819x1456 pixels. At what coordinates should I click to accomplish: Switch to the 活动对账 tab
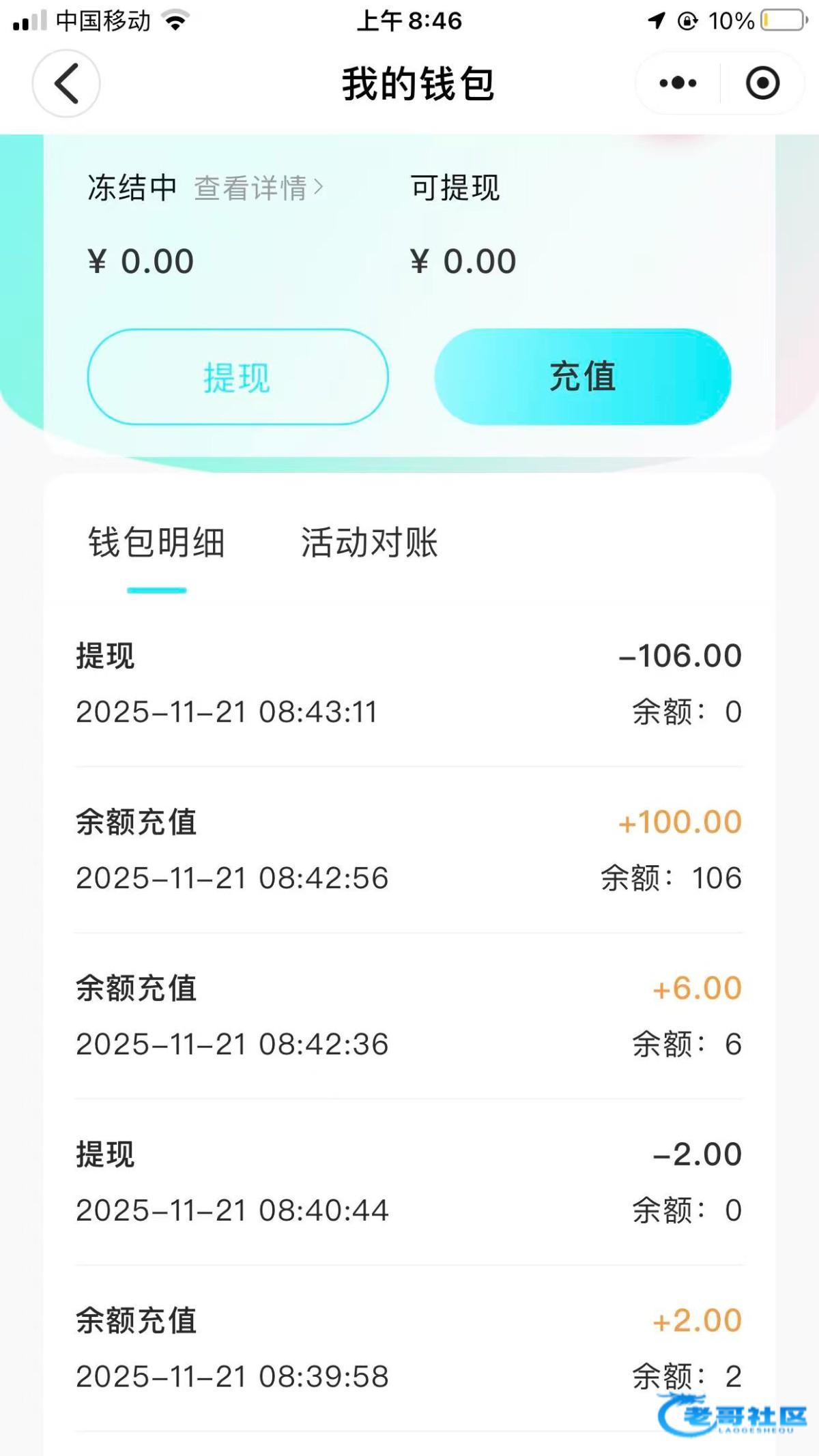pyautogui.click(x=369, y=543)
